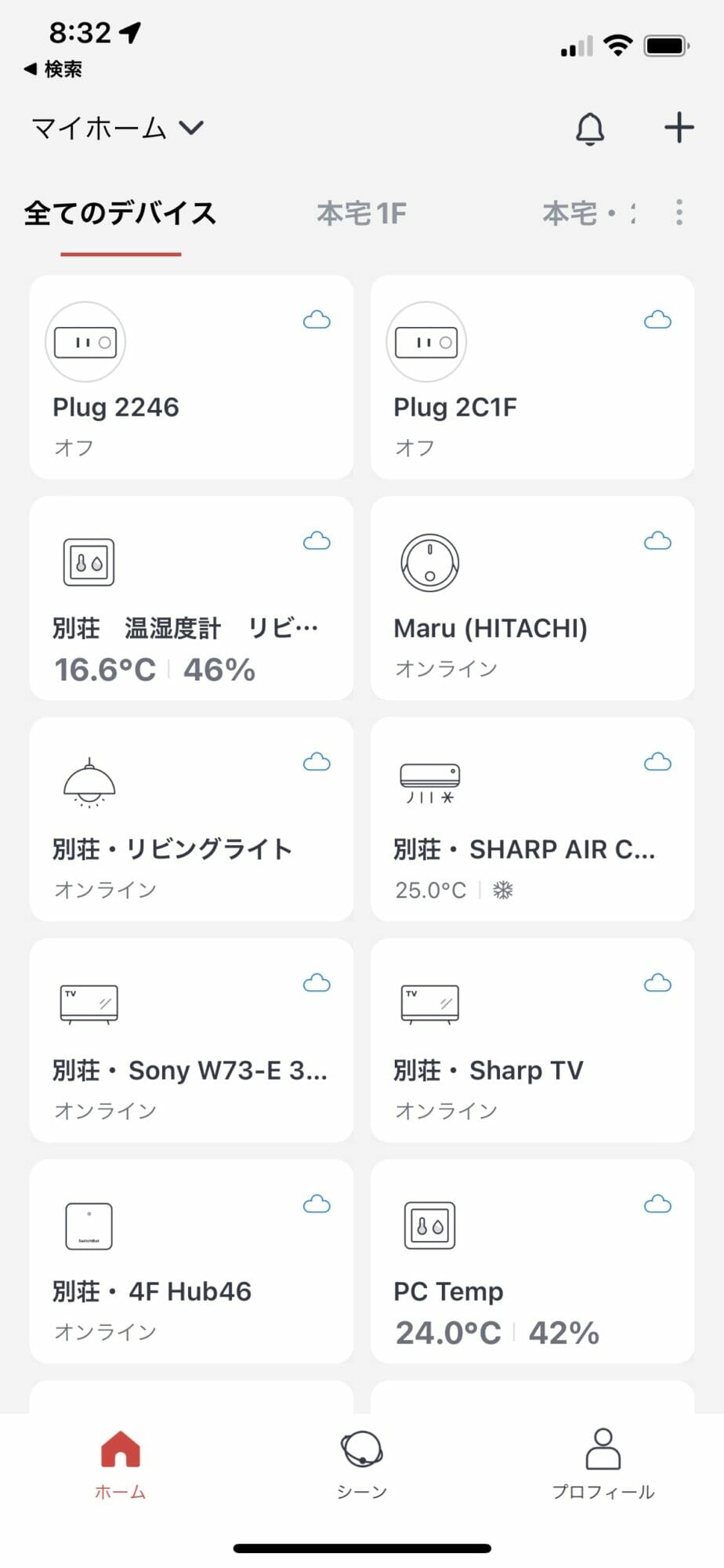Switch to the 本宅 1F tab
724x1568 pixels.
(x=361, y=213)
